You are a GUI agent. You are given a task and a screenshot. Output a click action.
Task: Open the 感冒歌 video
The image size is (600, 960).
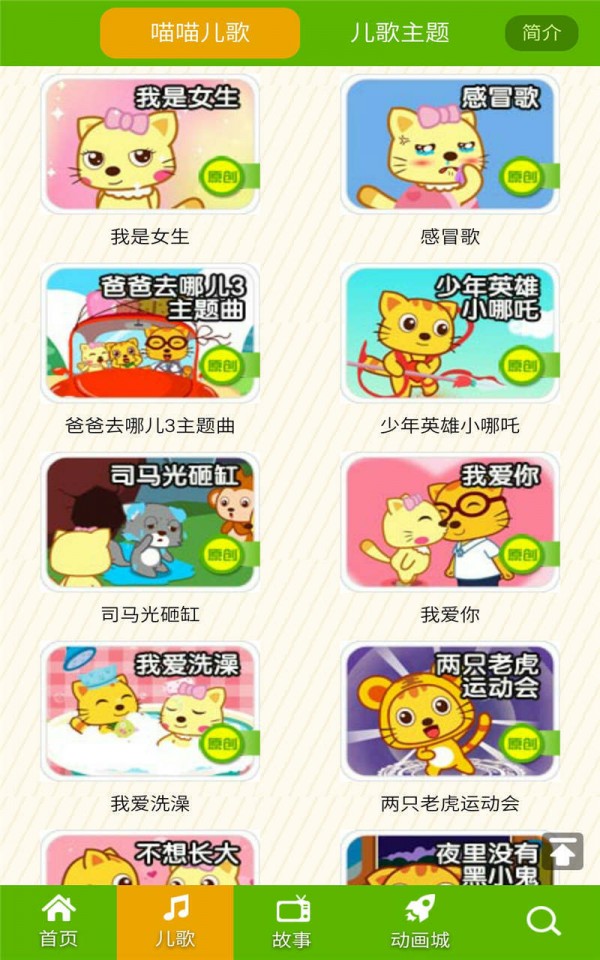pos(450,143)
